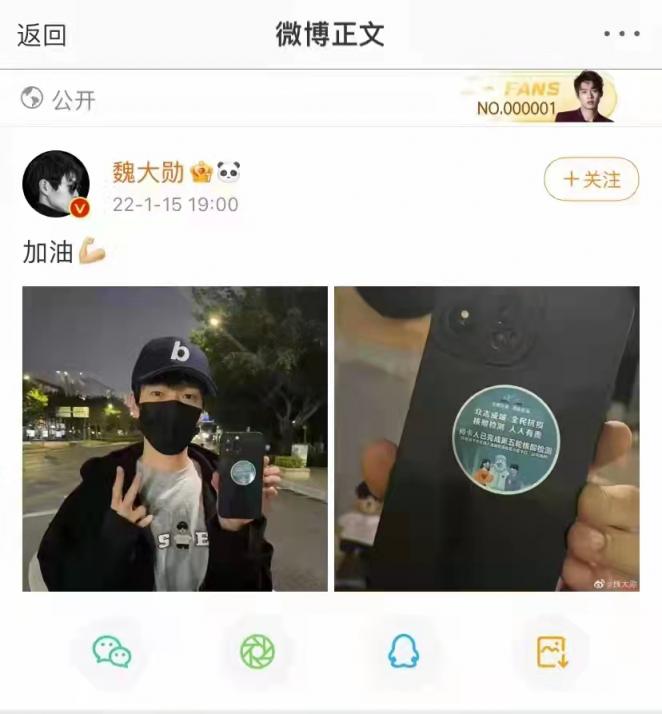Save the post image to gallery
This screenshot has height=714, width=662.
tap(552, 651)
